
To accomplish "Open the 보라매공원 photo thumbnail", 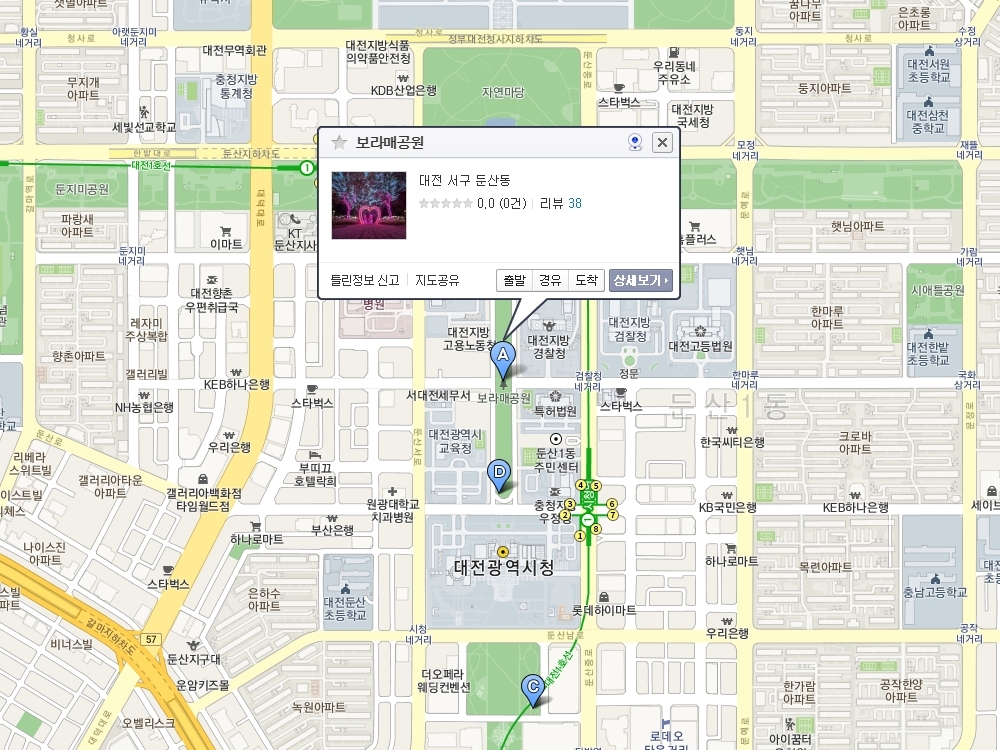I will click(369, 205).
